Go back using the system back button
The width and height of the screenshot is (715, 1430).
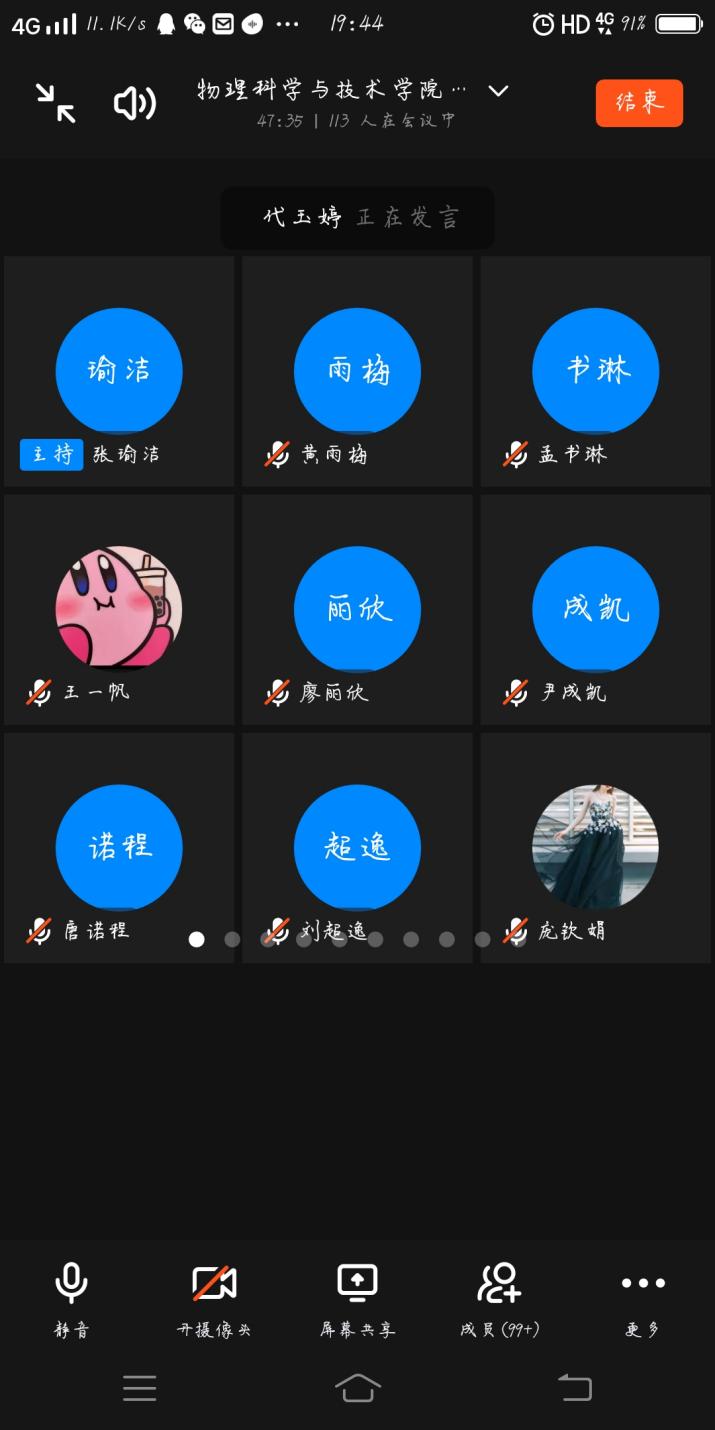click(x=575, y=1387)
